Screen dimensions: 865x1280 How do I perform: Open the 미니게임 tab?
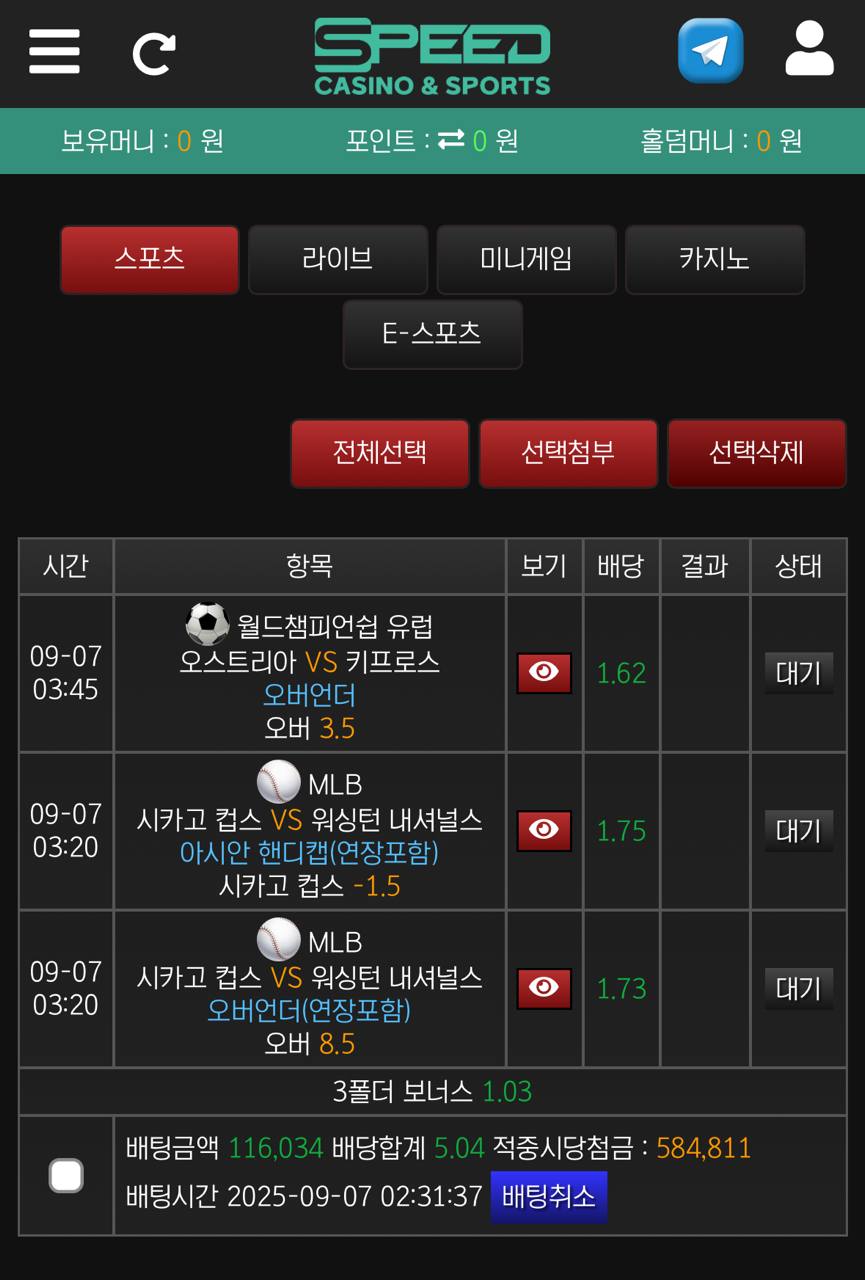(526, 259)
